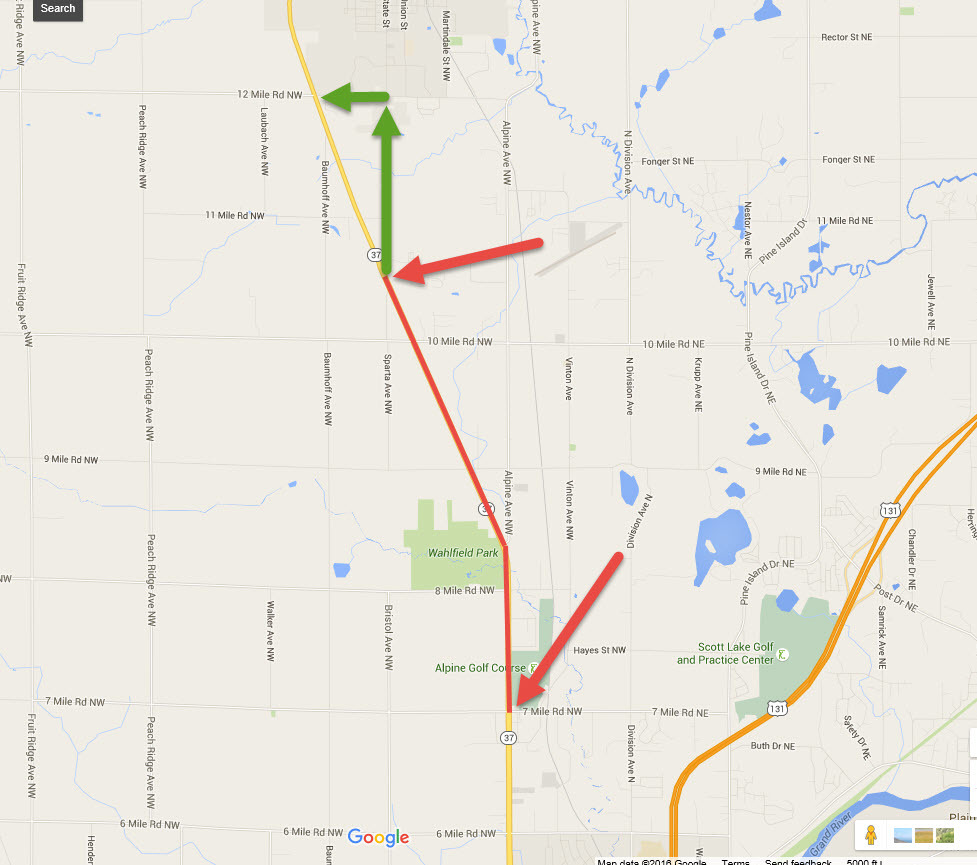
Task: Open the imagery thumbnails beside the pegman
Action: 925,834
